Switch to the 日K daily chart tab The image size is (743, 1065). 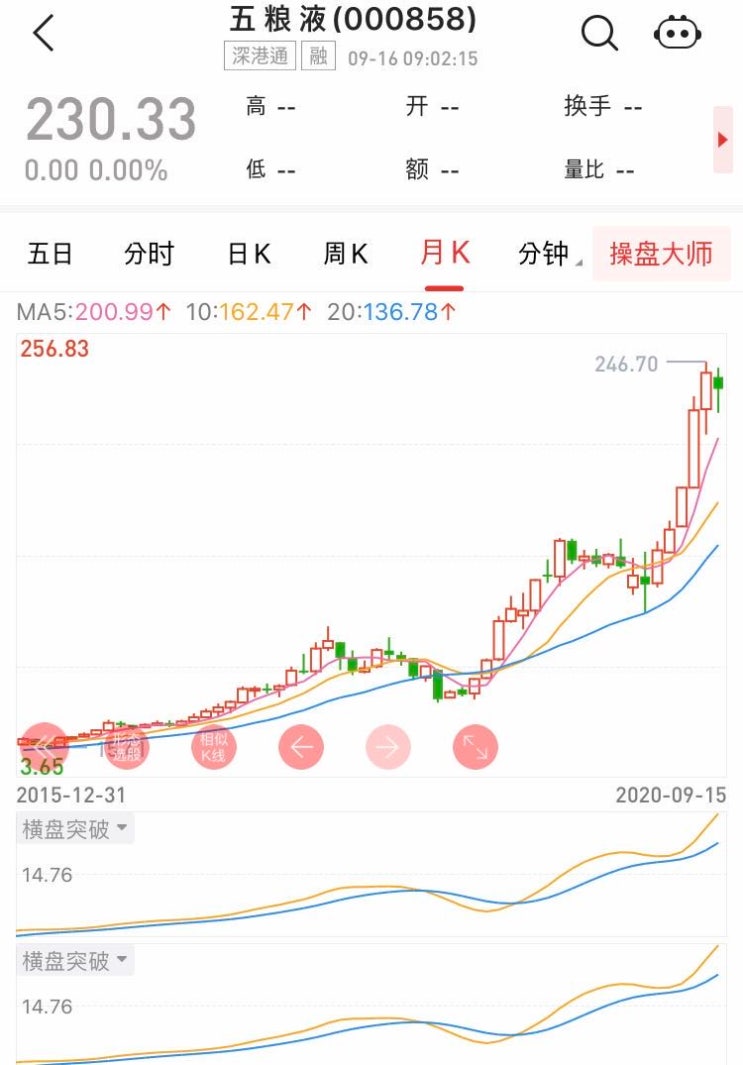[x=248, y=255]
